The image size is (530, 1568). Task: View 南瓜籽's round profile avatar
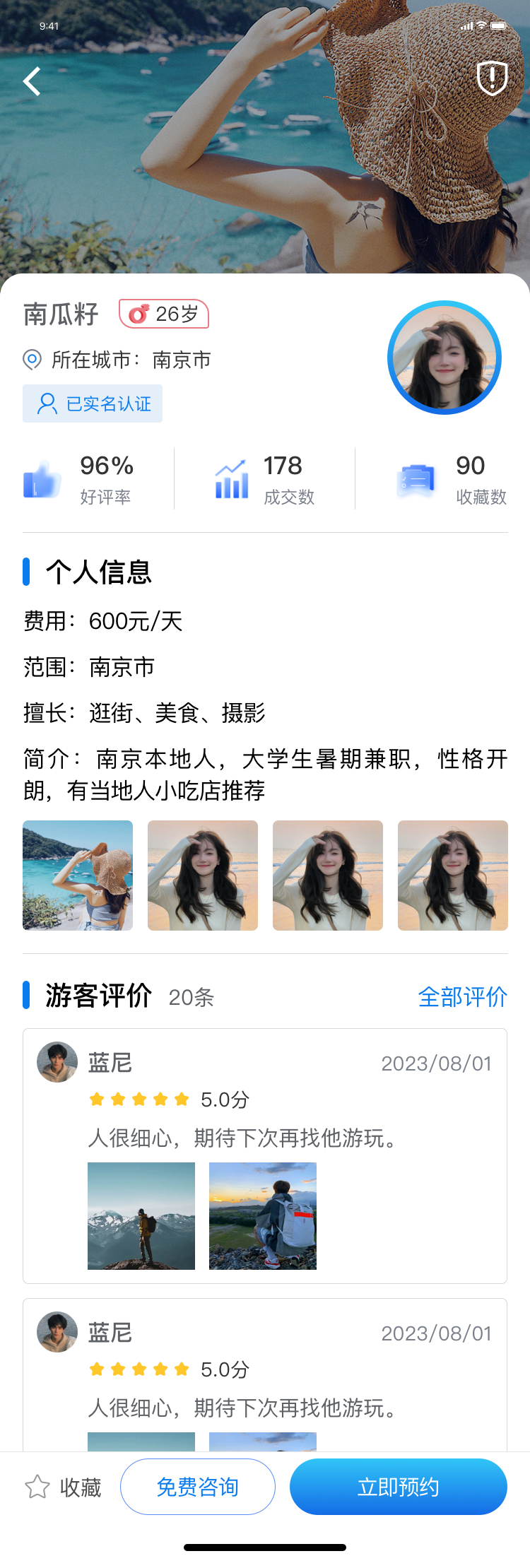[444, 358]
